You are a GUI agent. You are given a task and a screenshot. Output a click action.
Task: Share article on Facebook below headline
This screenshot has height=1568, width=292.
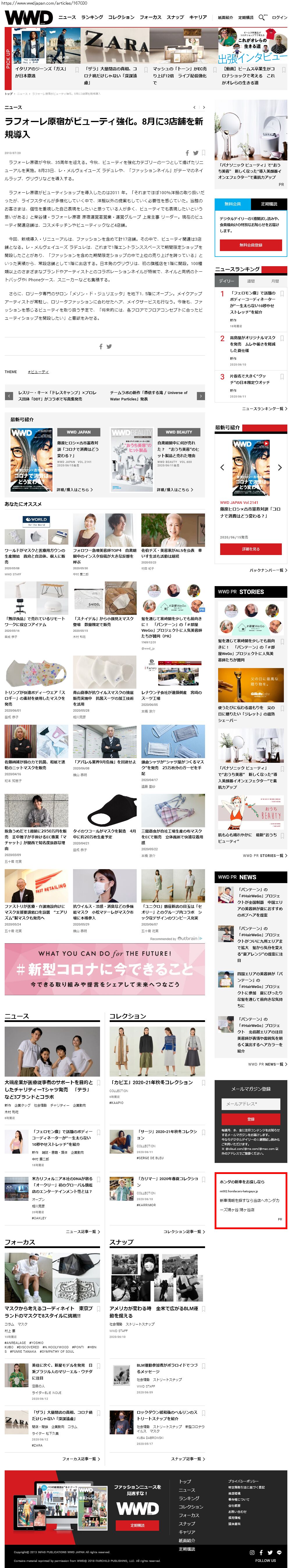pyautogui.click(x=187, y=153)
